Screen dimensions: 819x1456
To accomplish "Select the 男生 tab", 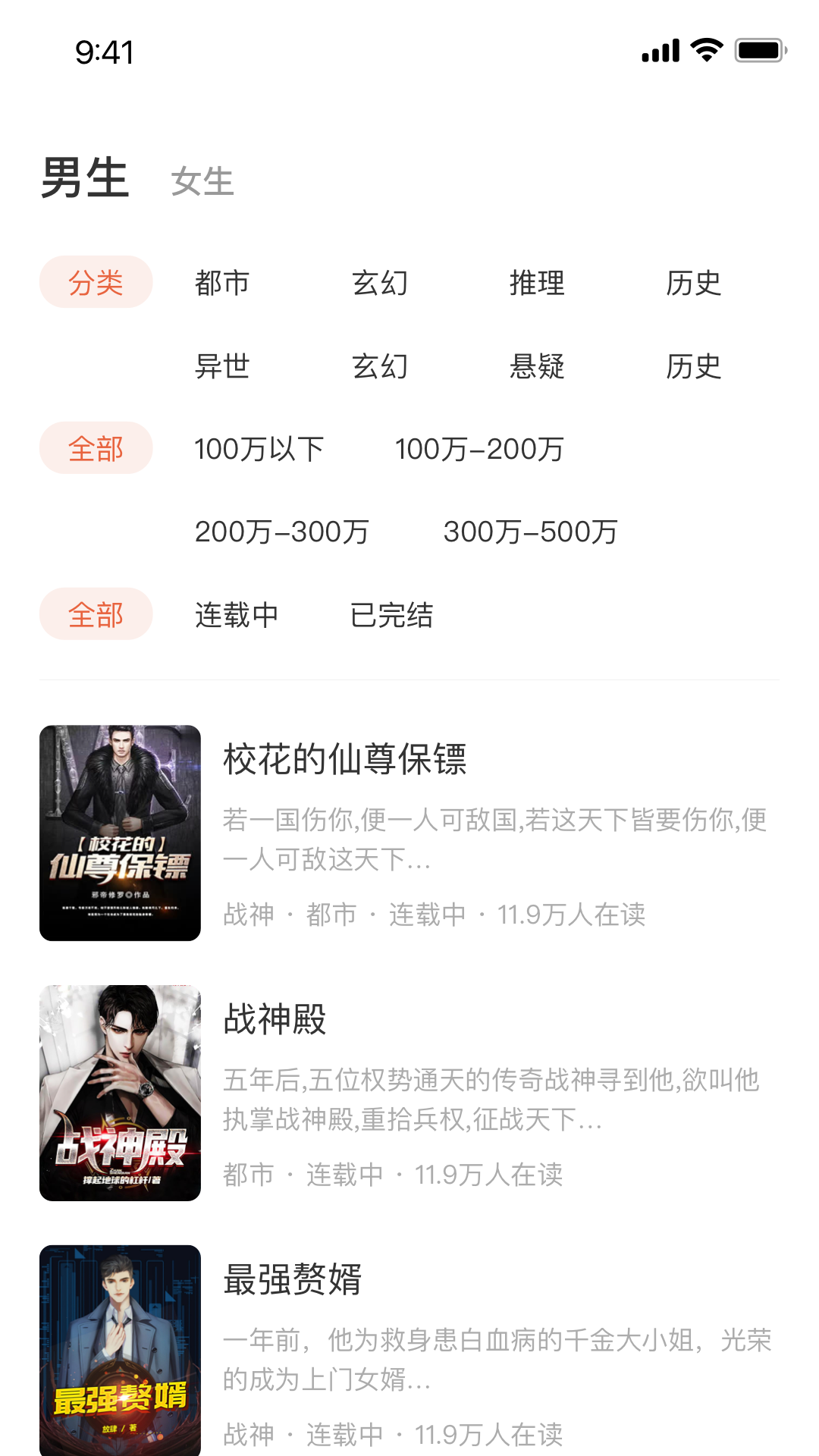I will (85, 177).
